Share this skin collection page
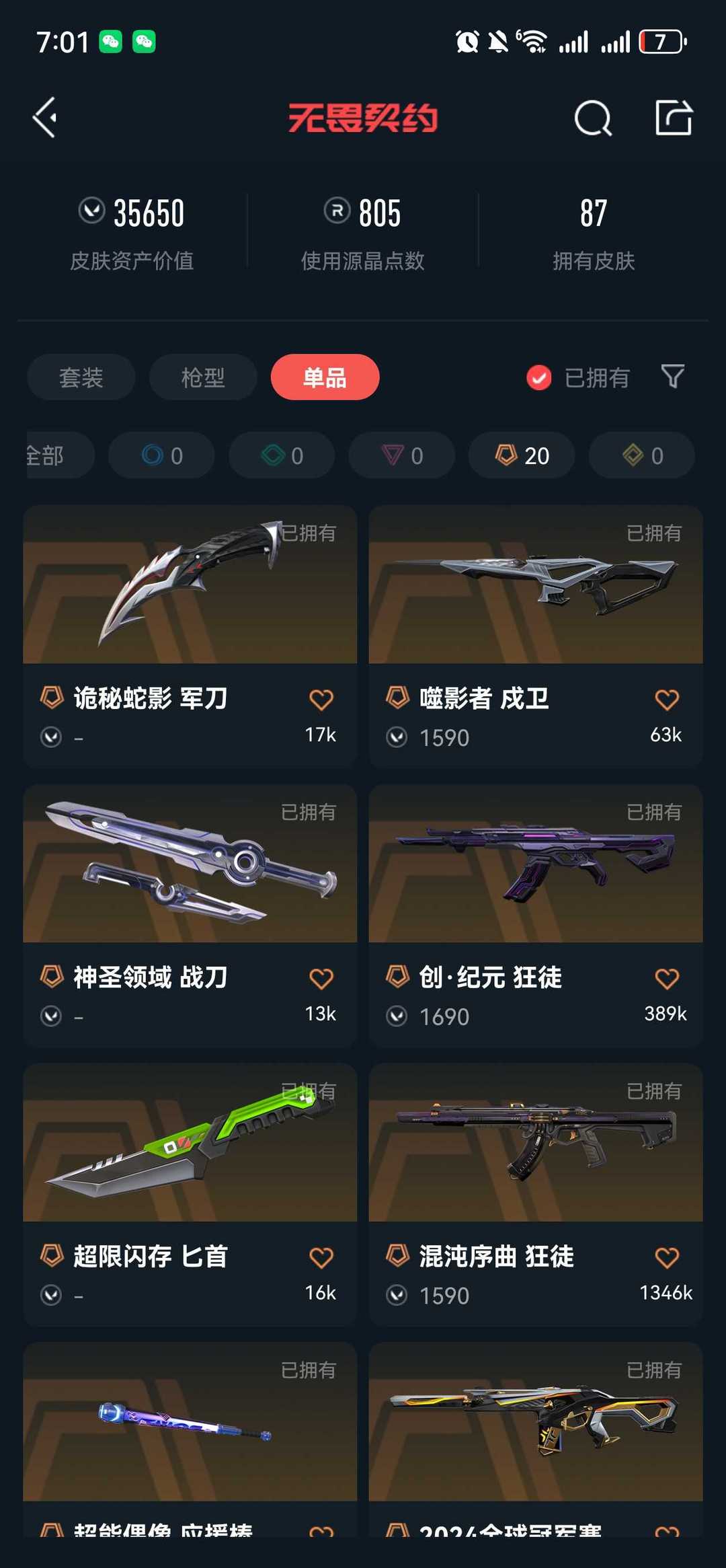Screen dimensions: 726x1568 click(x=674, y=118)
